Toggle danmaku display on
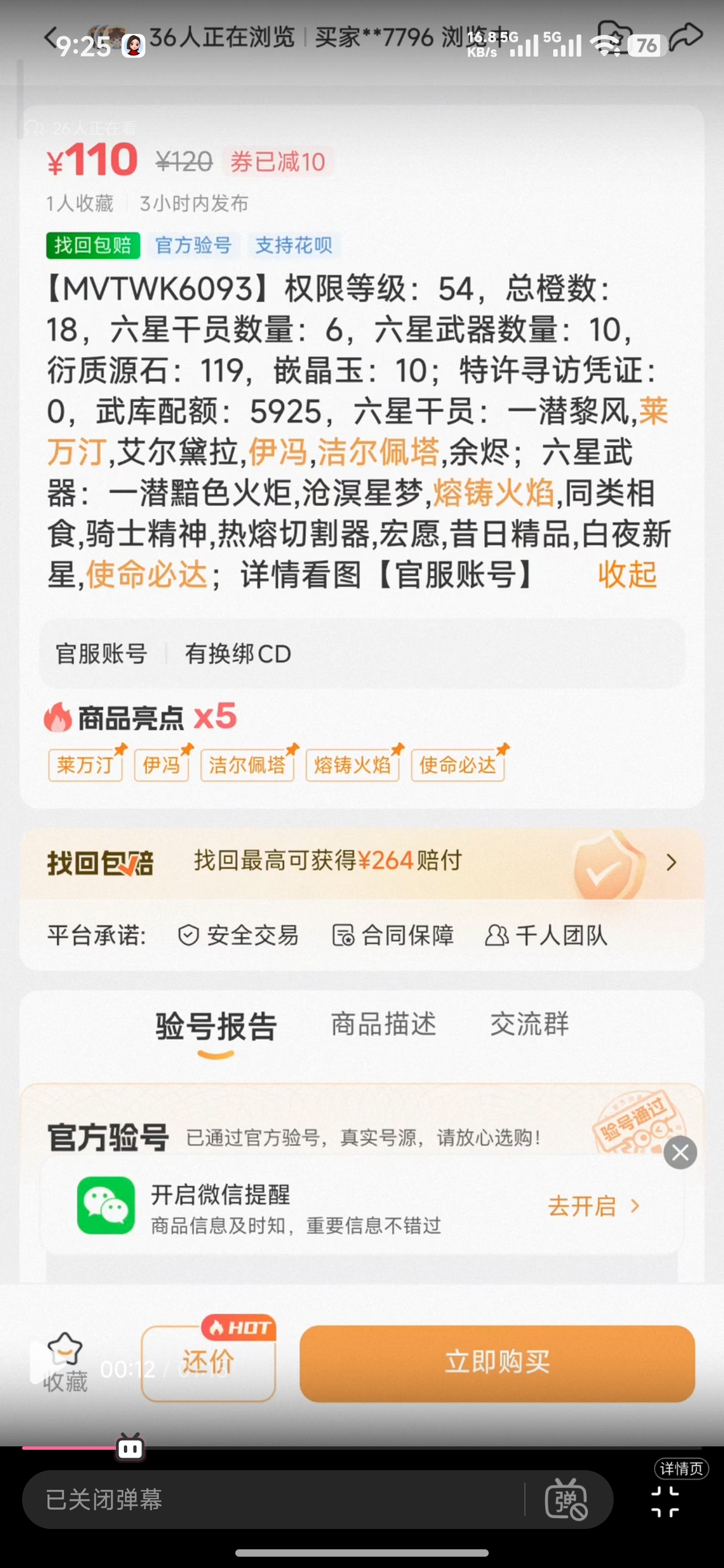724x1568 pixels. [566, 1499]
